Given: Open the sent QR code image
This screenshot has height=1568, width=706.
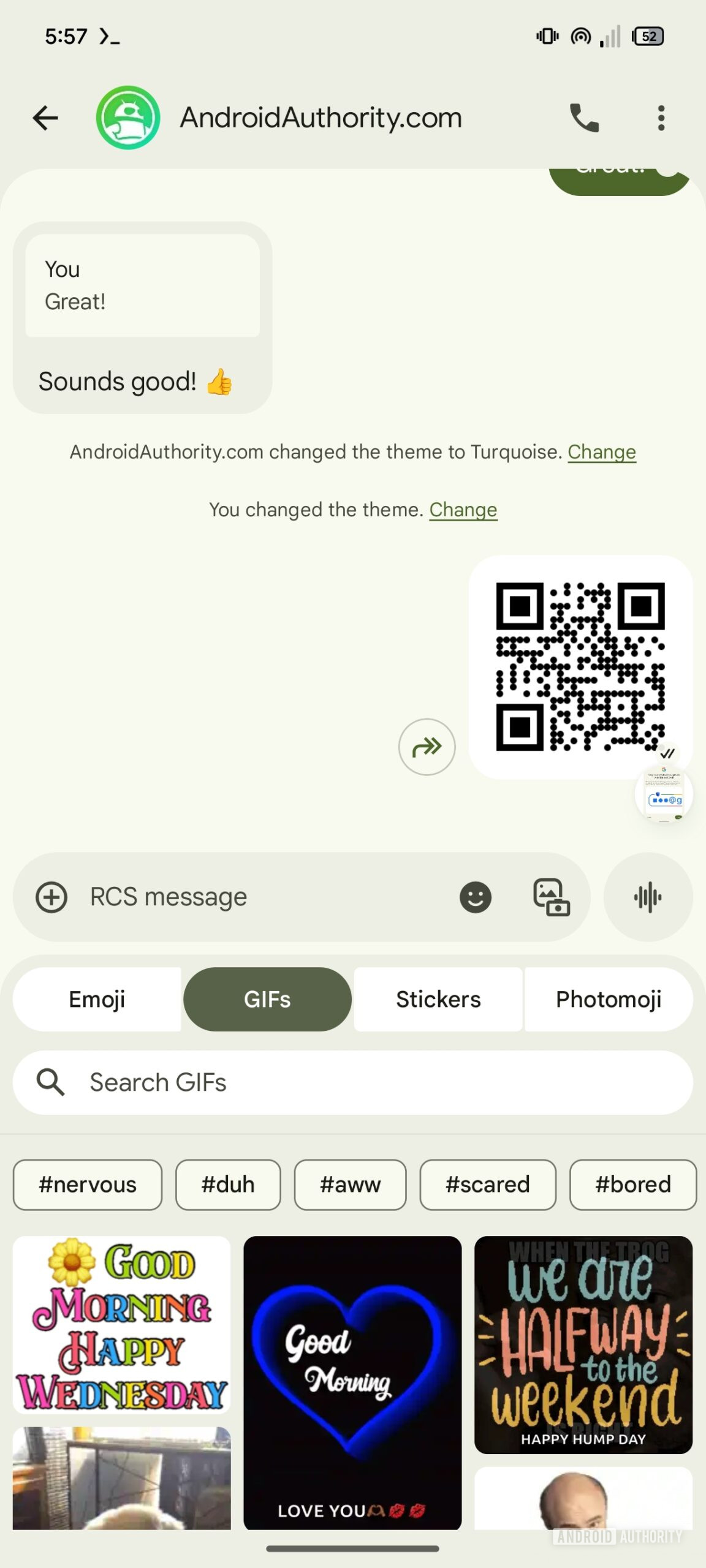Looking at the screenshot, I should 580,666.
